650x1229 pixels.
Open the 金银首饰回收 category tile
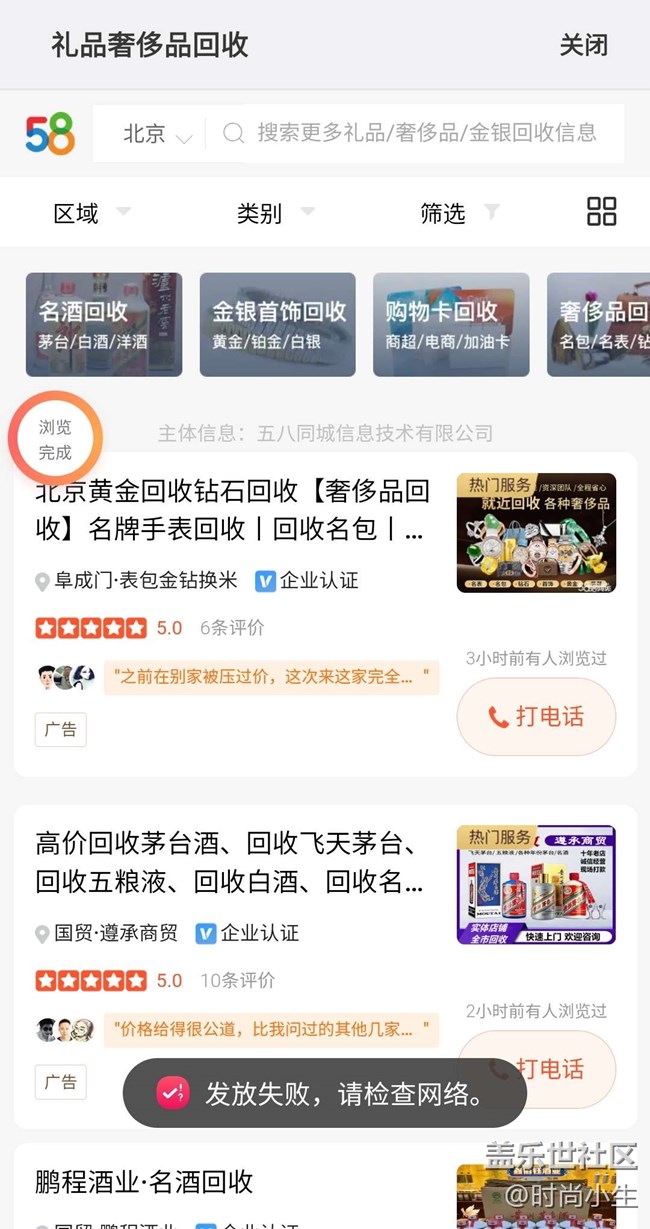[x=277, y=324]
